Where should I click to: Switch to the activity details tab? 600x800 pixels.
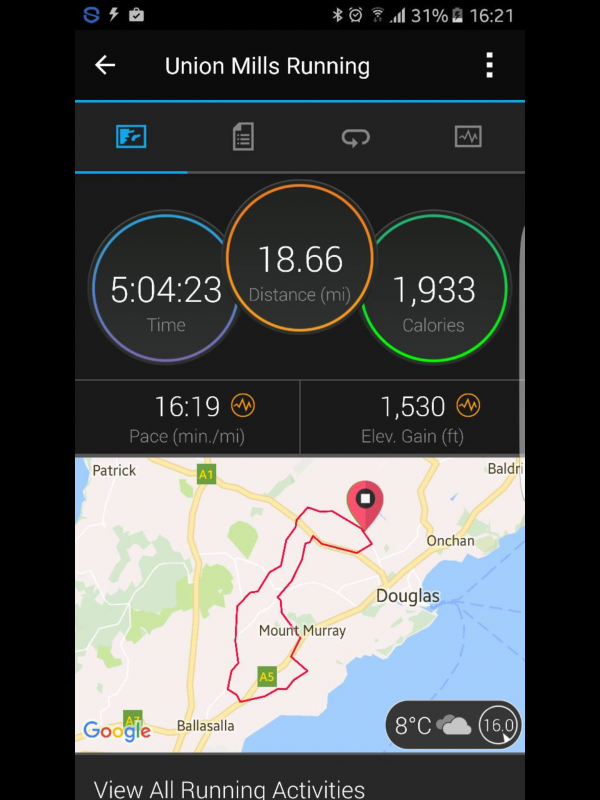243,137
